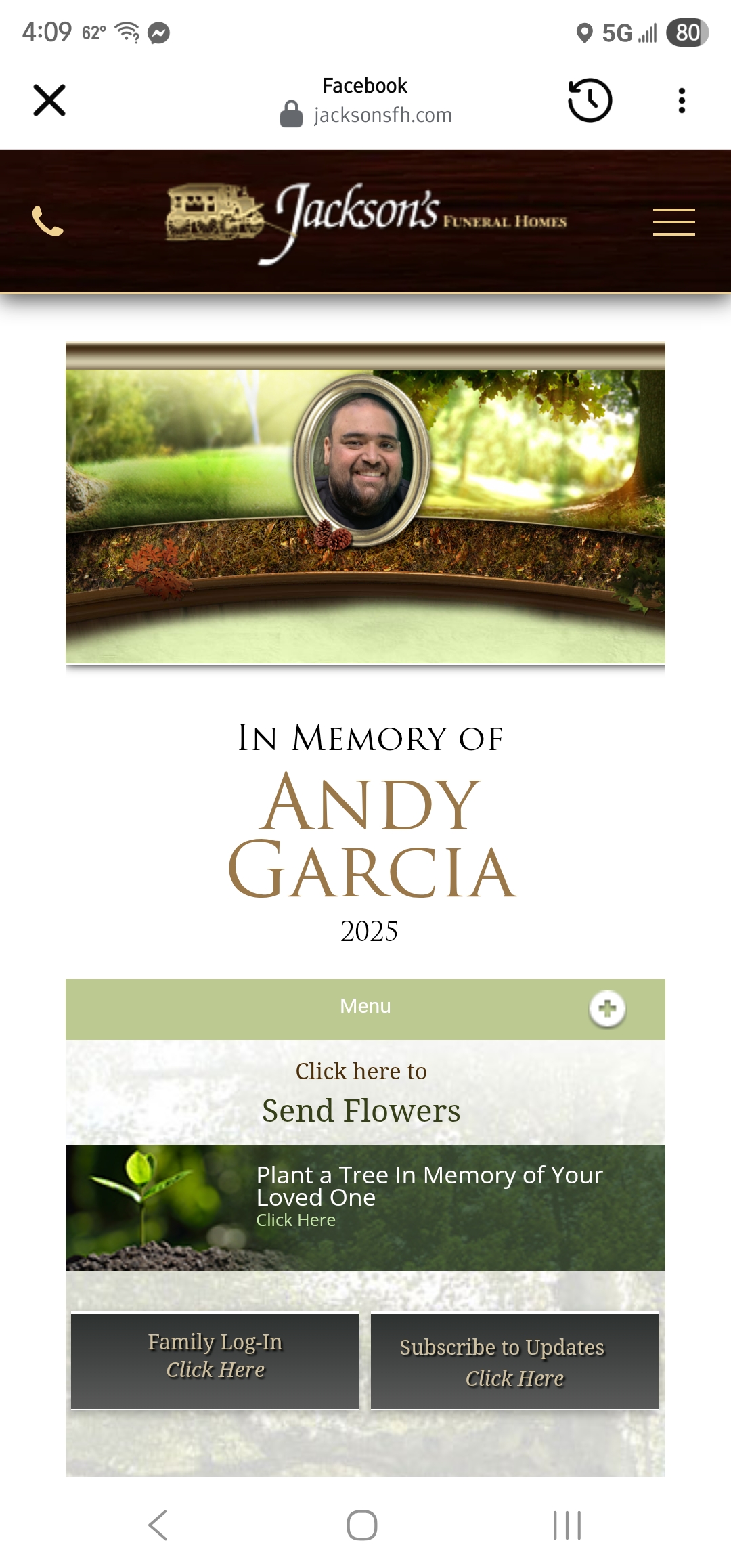Open the site hamburger menu
The width and height of the screenshot is (731, 1568).
pyautogui.click(x=673, y=221)
